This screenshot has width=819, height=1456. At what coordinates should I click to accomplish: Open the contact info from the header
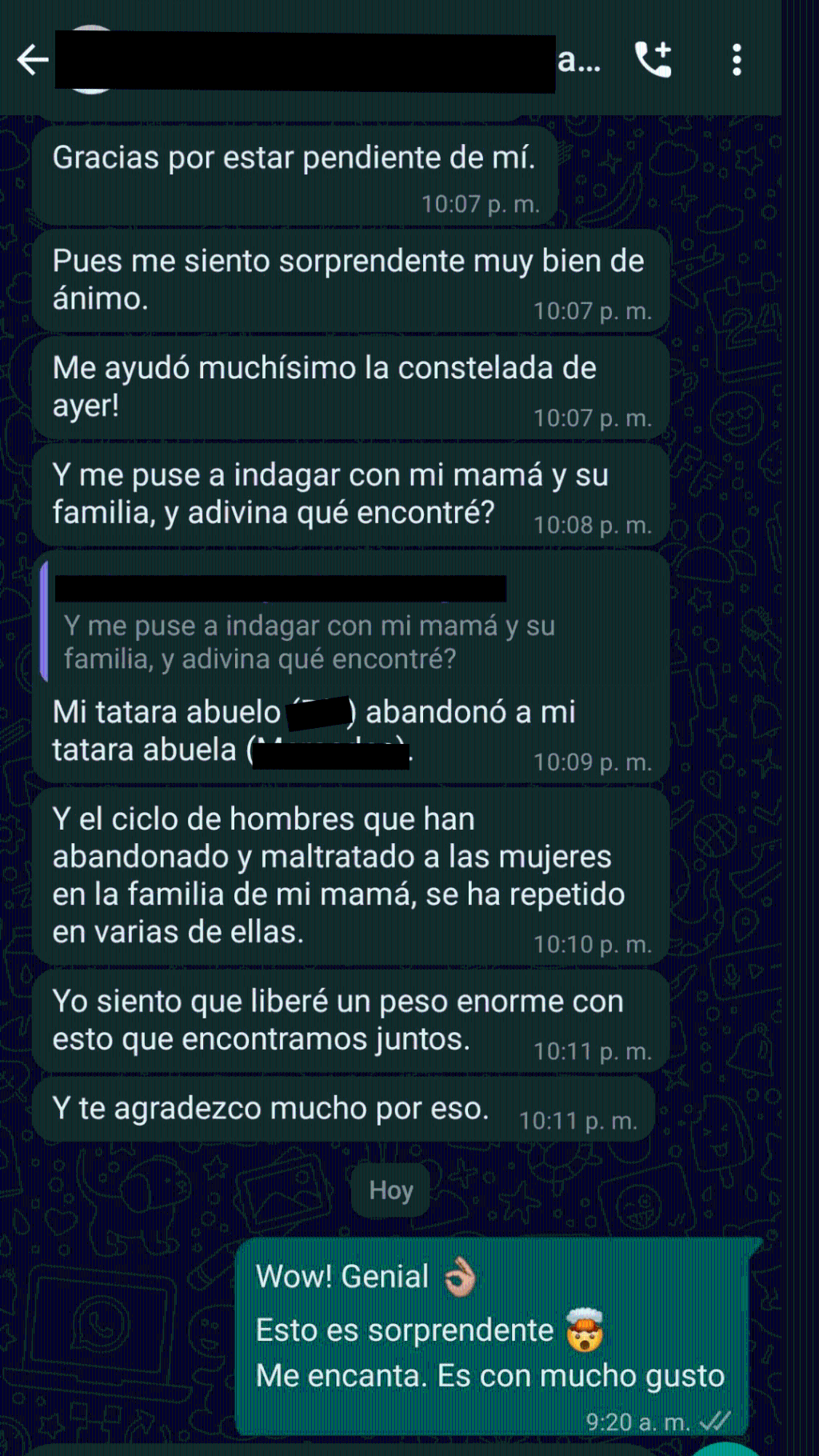(320, 62)
